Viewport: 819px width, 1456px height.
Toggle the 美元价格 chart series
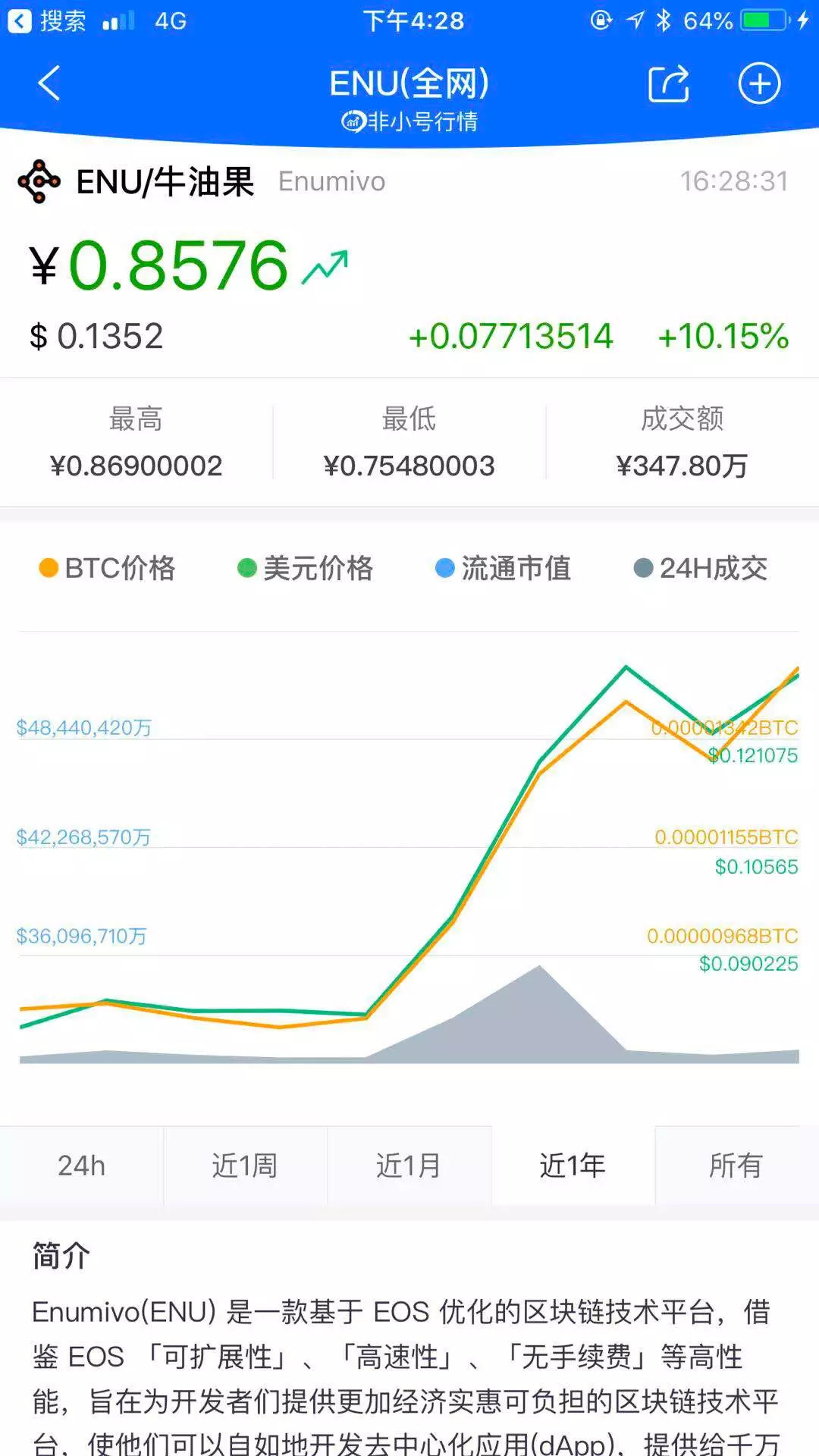click(x=305, y=568)
